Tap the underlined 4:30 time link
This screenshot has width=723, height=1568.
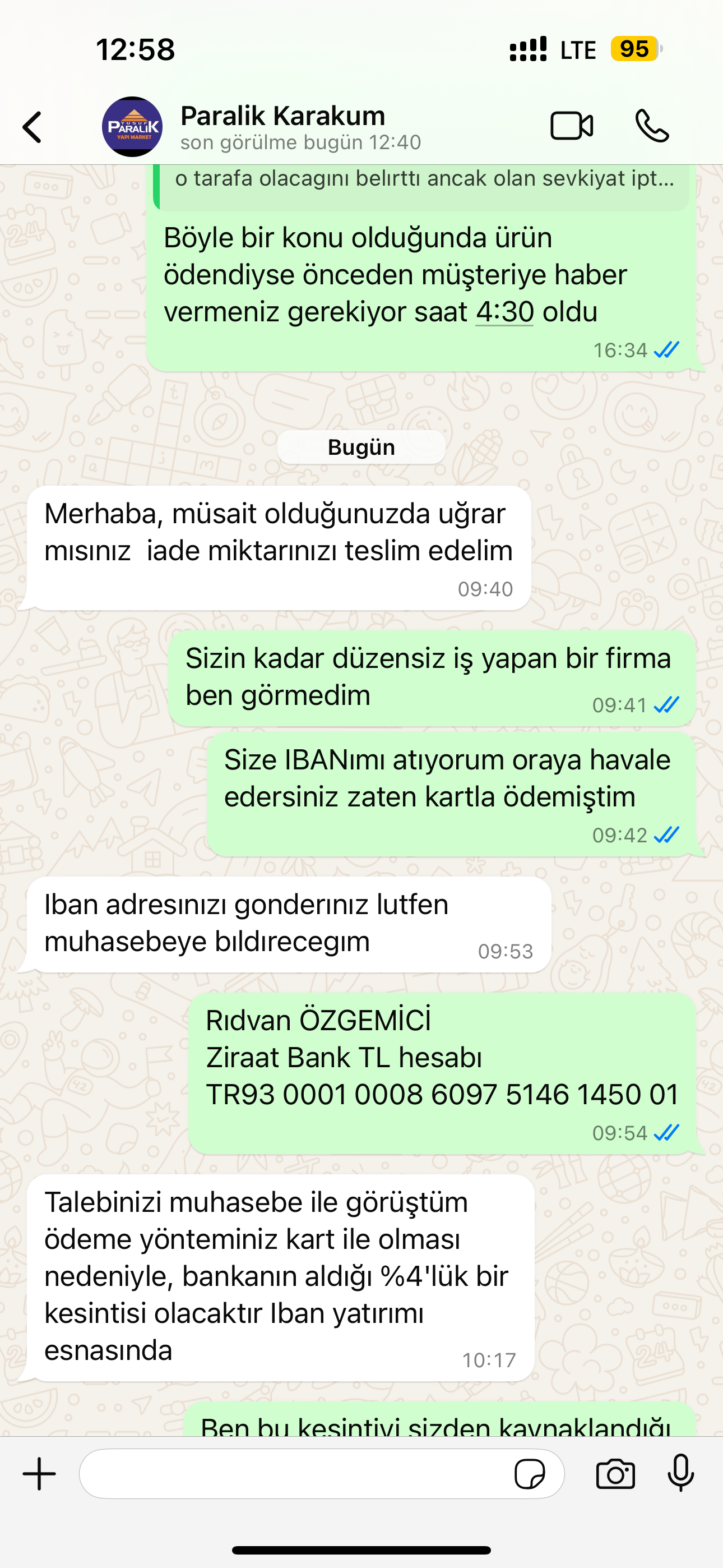point(504,312)
